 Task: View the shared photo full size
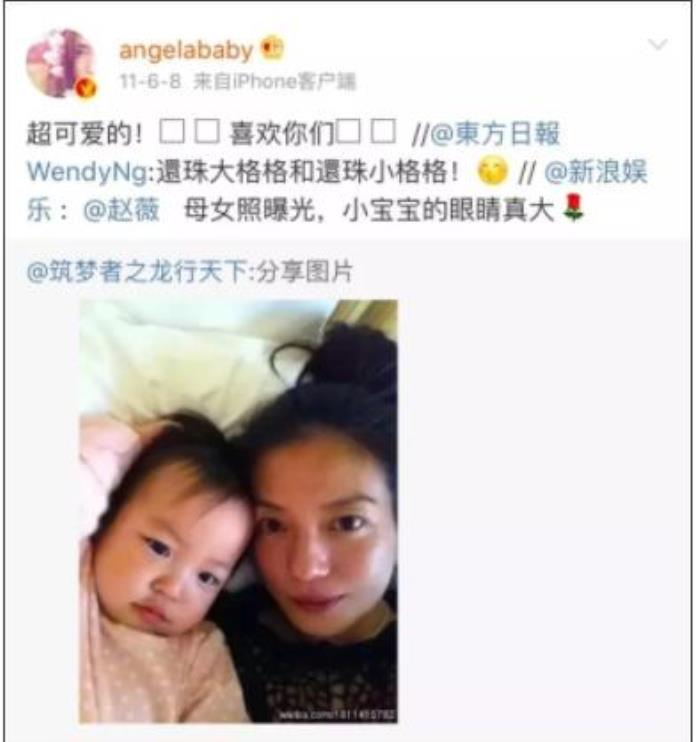click(x=238, y=510)
